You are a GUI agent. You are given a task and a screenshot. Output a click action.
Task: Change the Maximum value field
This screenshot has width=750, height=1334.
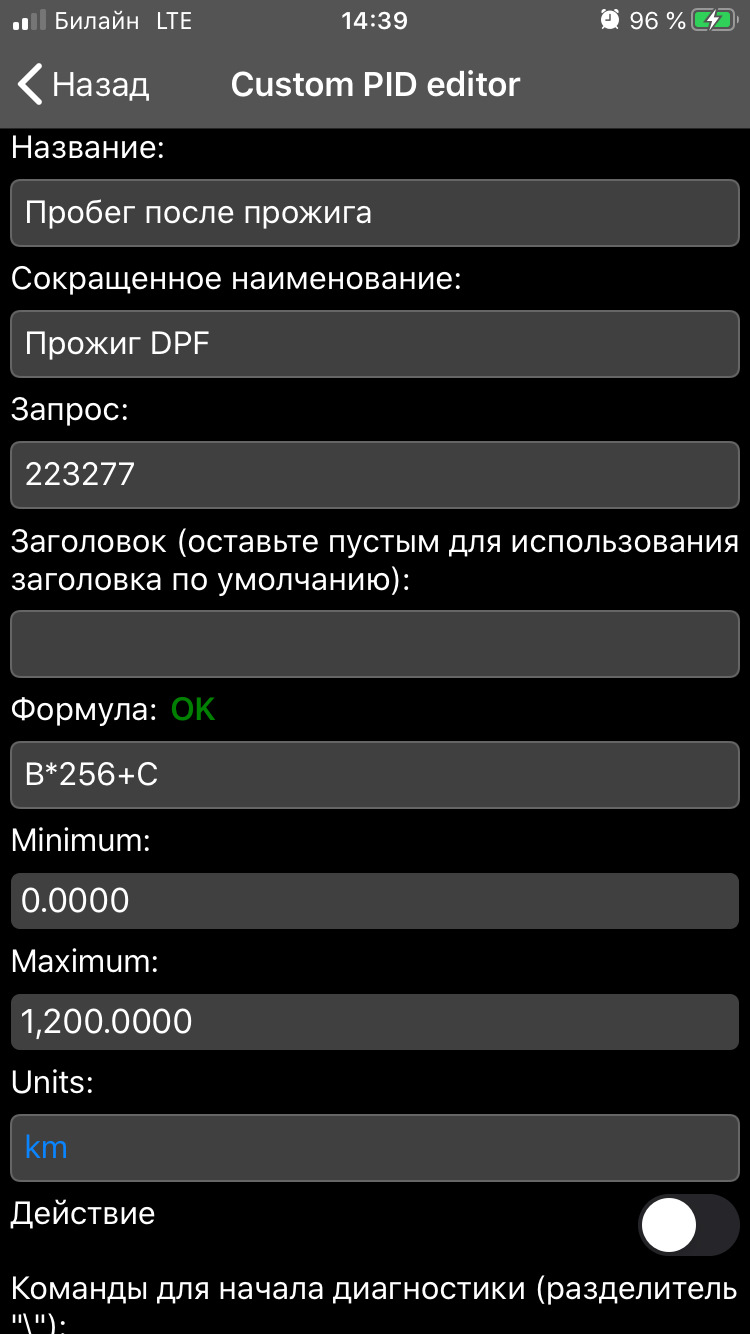click(375, 1021)
